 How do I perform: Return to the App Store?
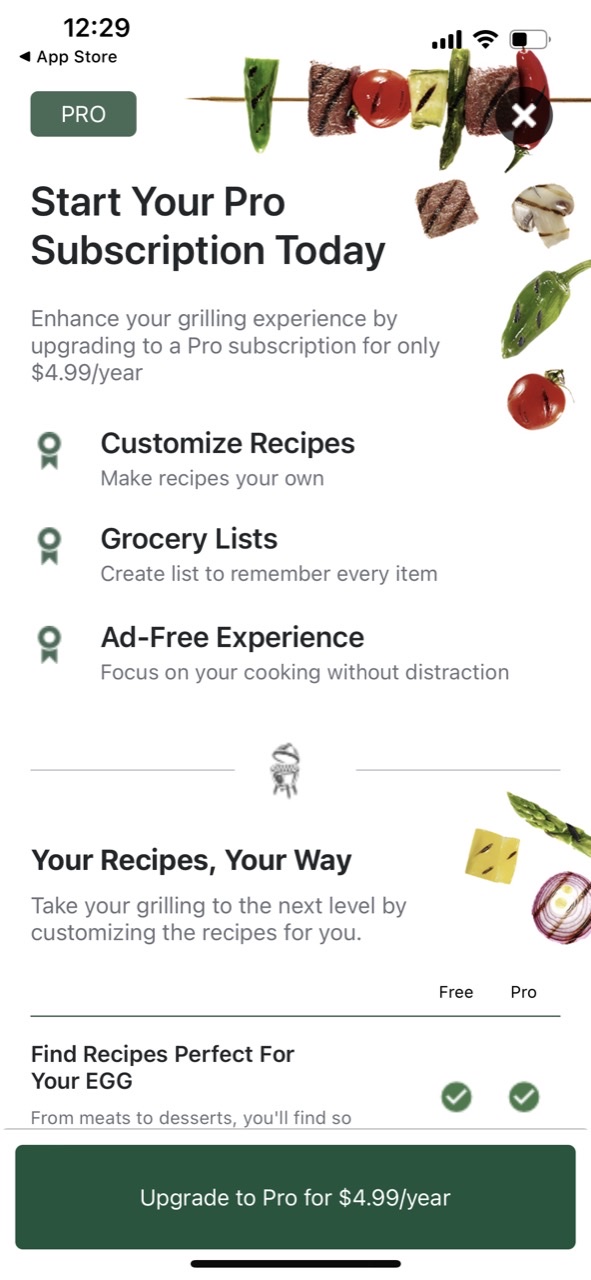pyautogui.click(x=68, y=57)
